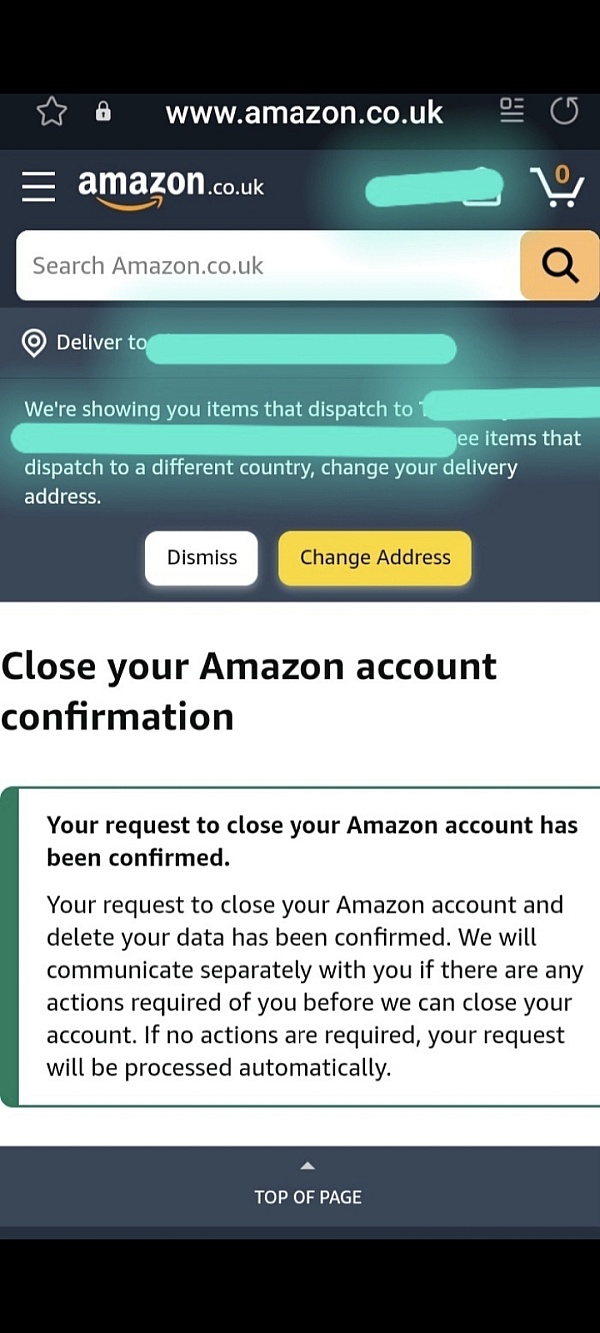Bookmark this page with the star icon
This screenshot has height=1333, width=600.
51,112
